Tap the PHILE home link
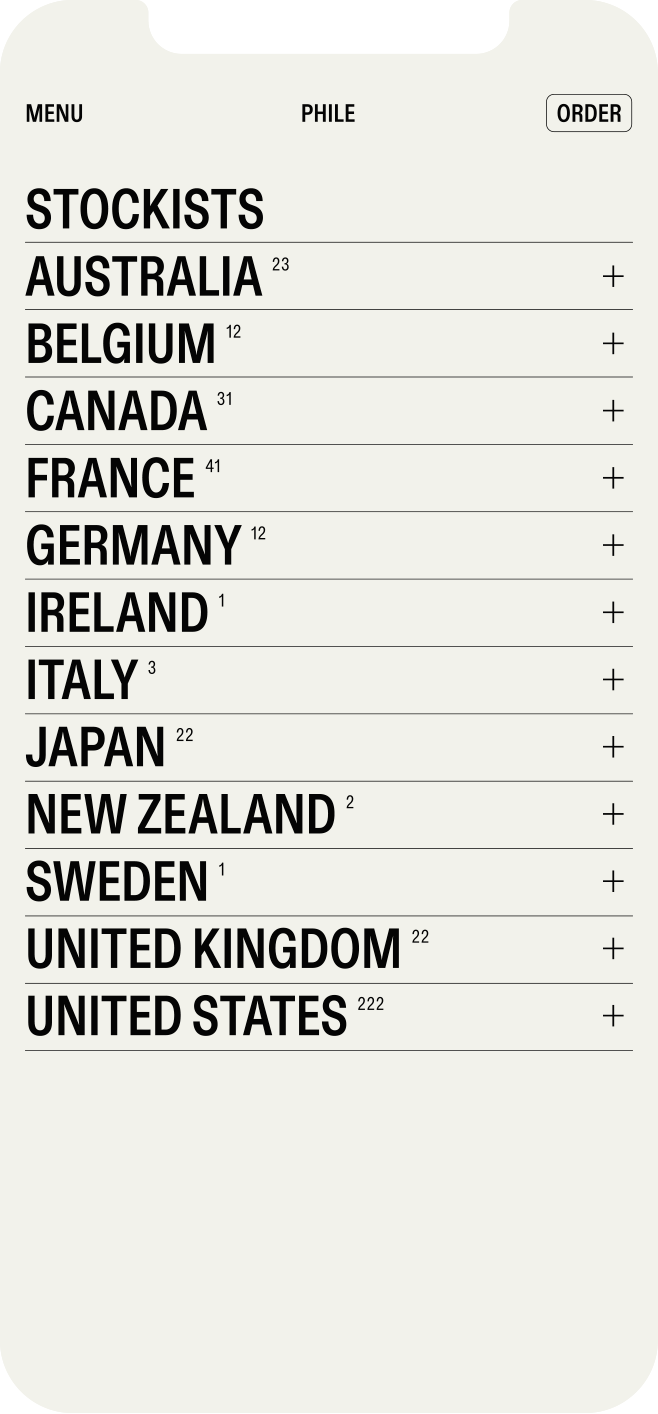This screenshot has width=658, height=1414. (328, 114)
